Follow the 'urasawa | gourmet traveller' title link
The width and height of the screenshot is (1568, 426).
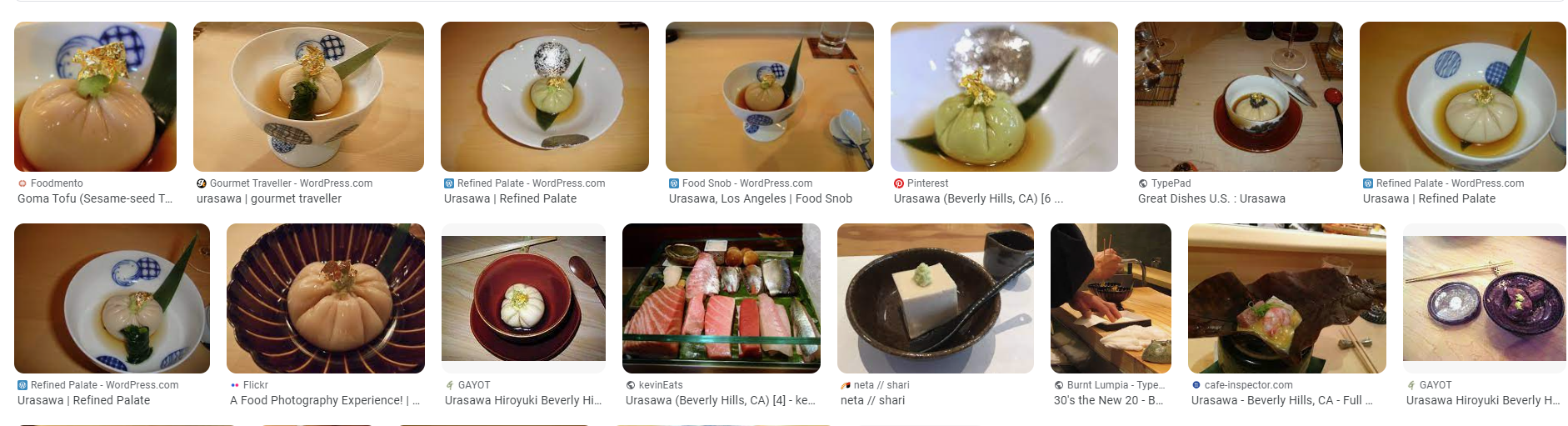pos(269,199)
